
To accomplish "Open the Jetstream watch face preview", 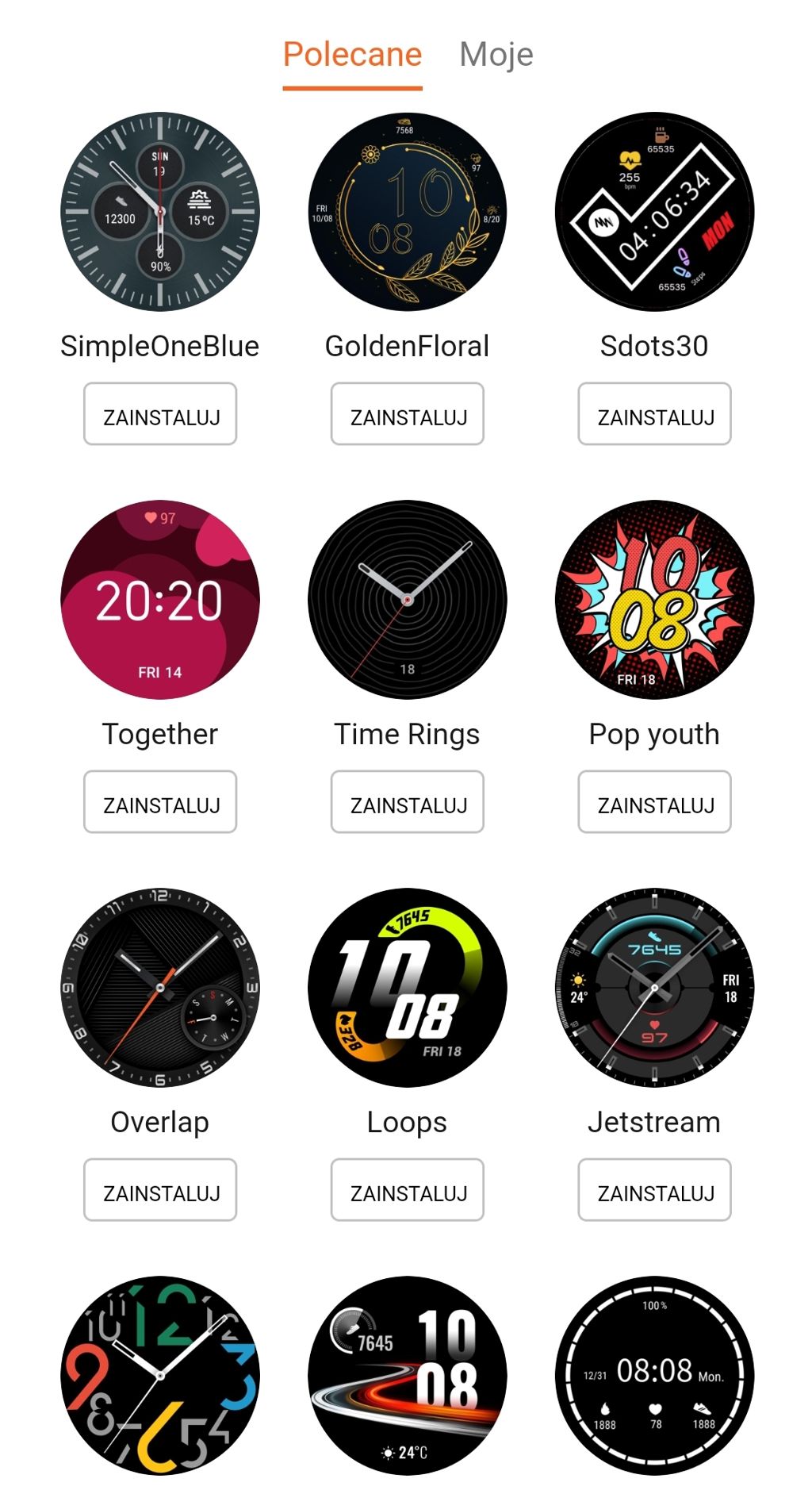I will pos(654,987).
